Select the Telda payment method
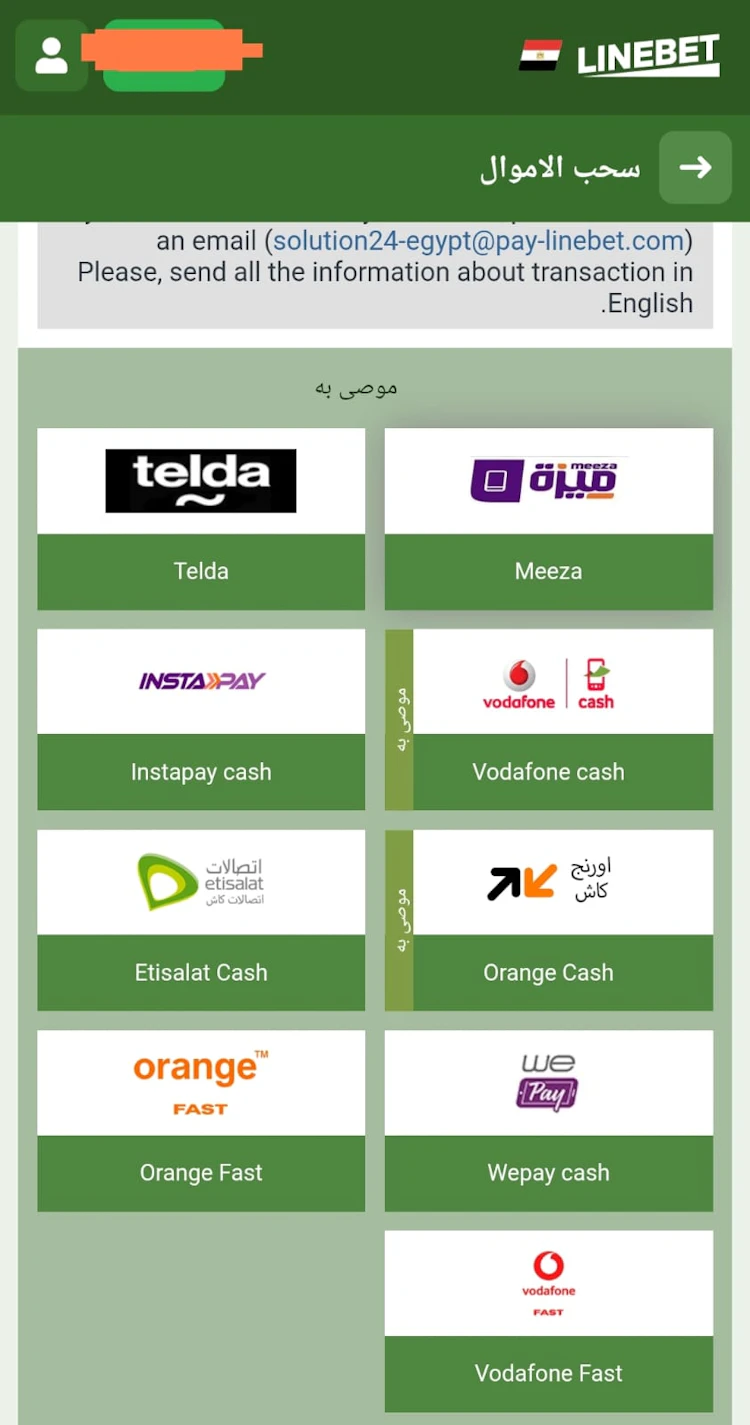 pos(200,520)
